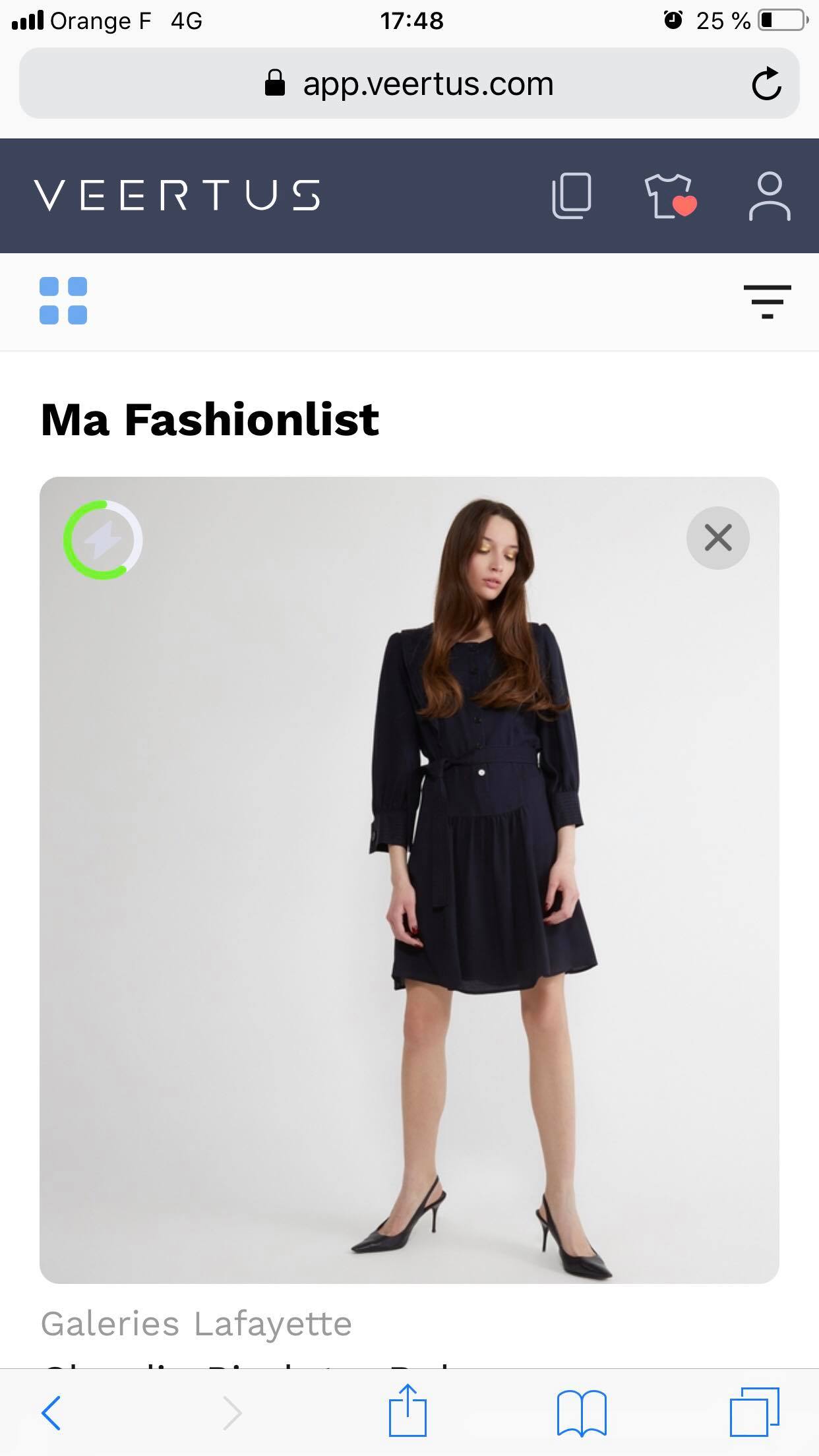Open the stacked cards icon in header

(572, 196)
